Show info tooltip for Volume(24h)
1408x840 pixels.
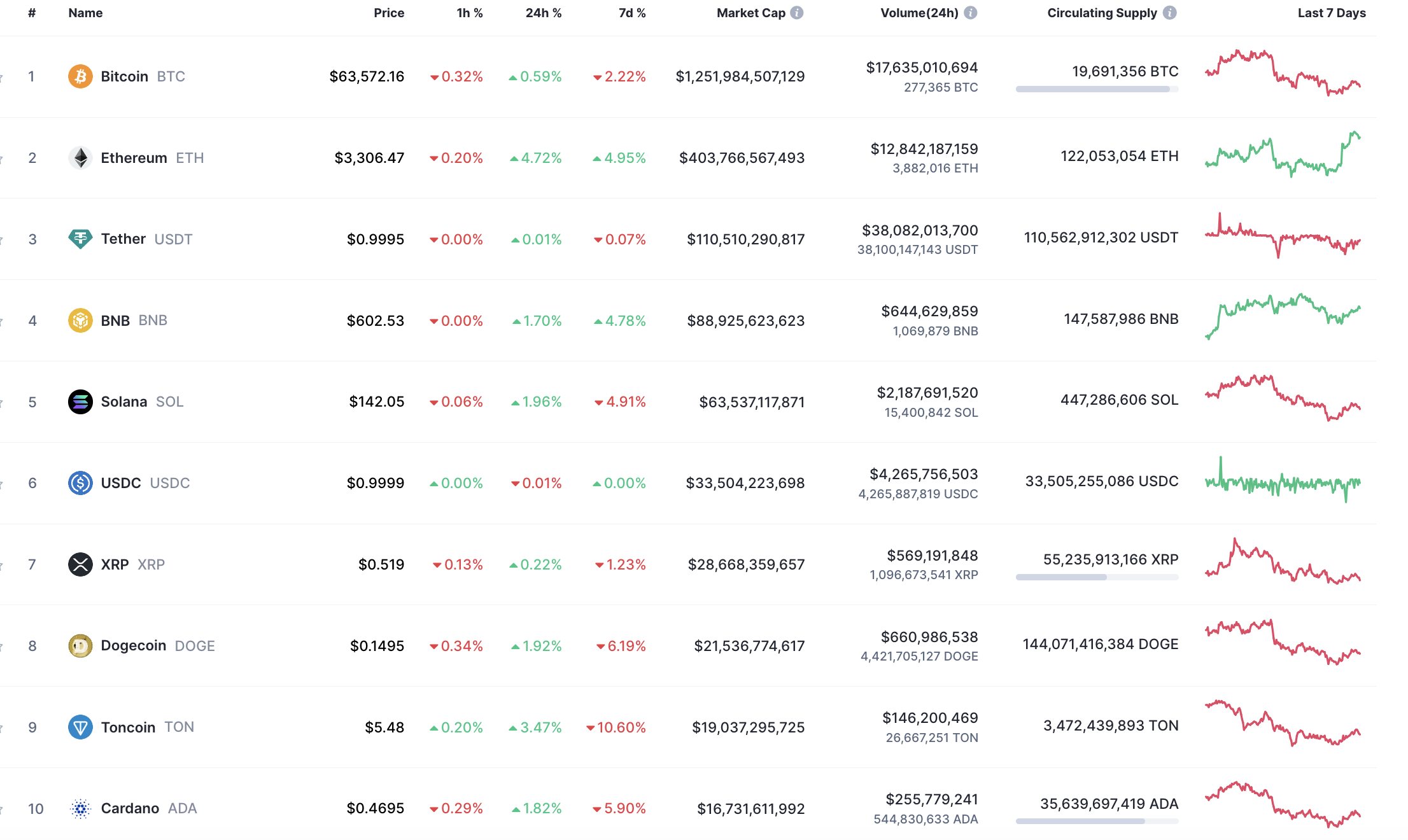click(970, 13)
